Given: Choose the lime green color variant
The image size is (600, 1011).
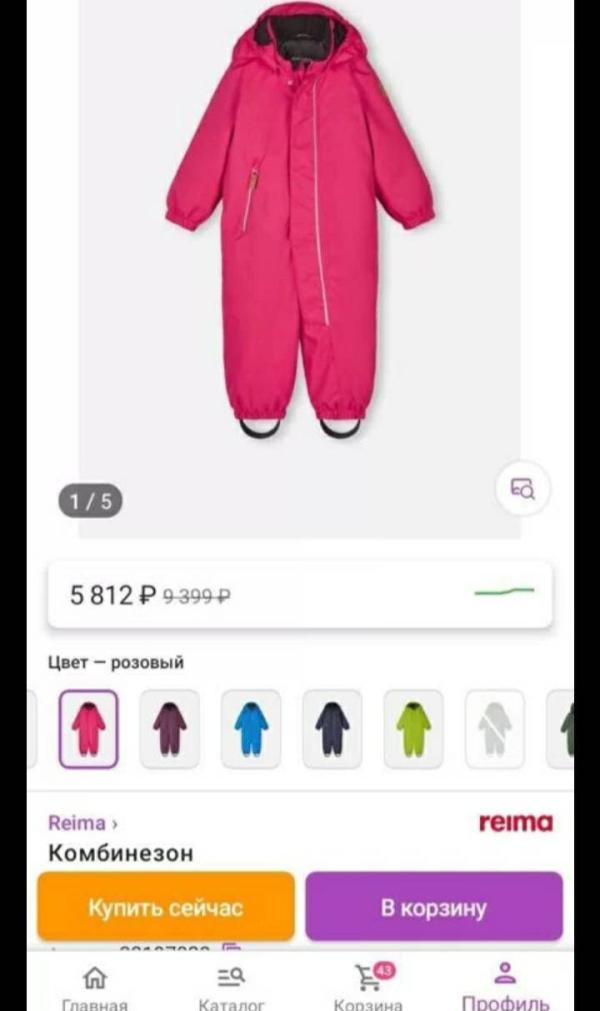Looking at the screenshot, I should coord(413,729).
